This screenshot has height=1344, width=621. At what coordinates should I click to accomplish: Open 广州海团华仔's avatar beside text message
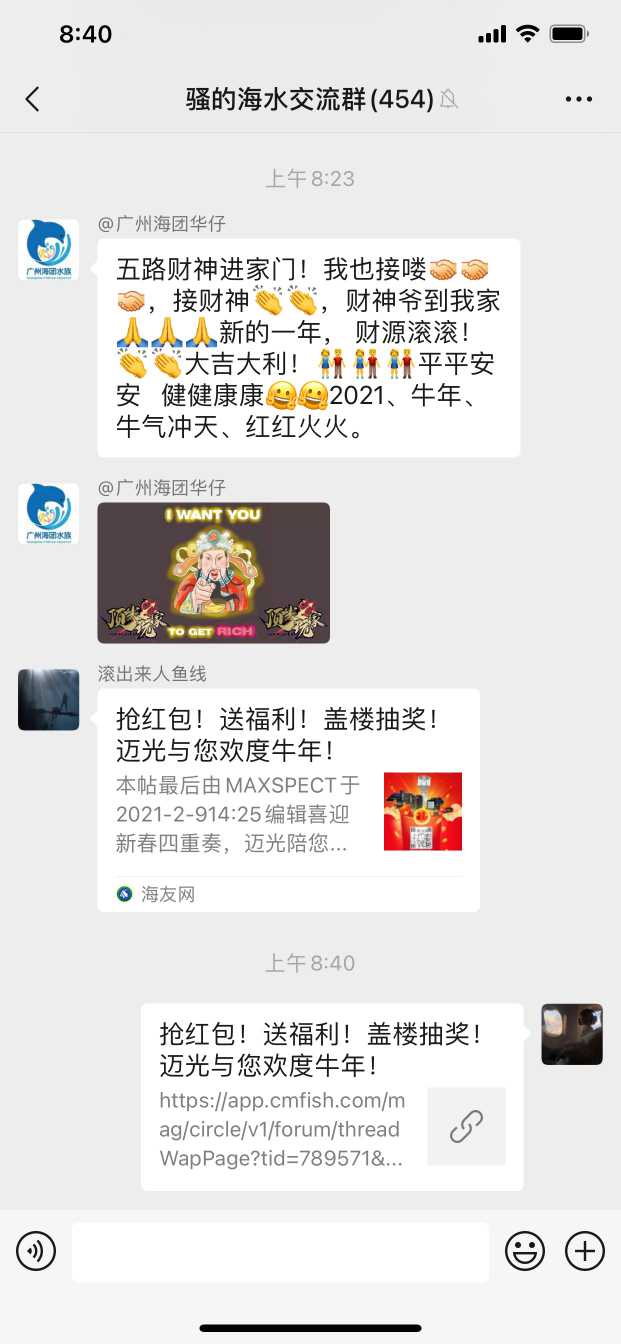(48, 250)
